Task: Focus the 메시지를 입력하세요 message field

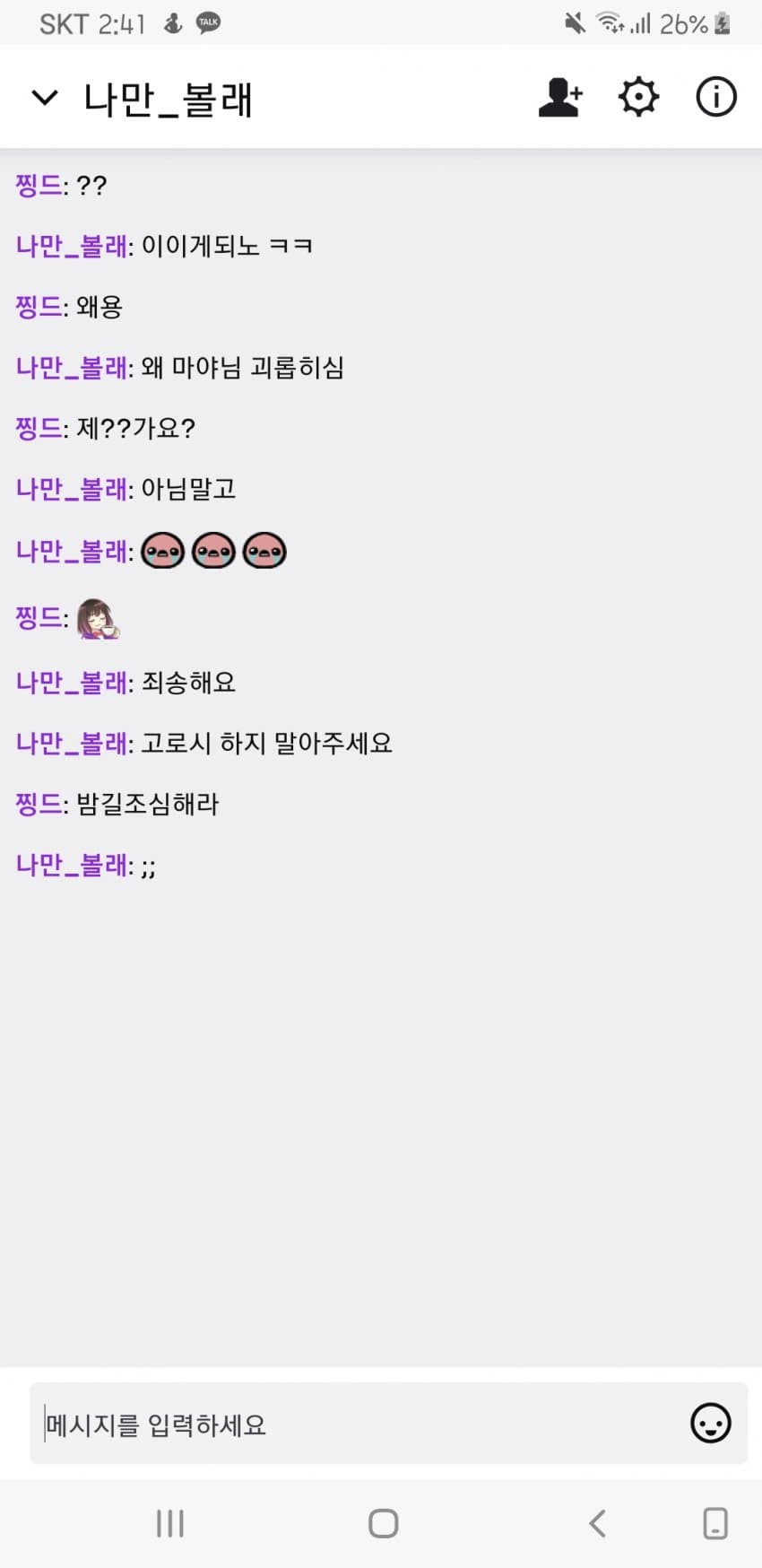Action: [x=359, y=1424]
